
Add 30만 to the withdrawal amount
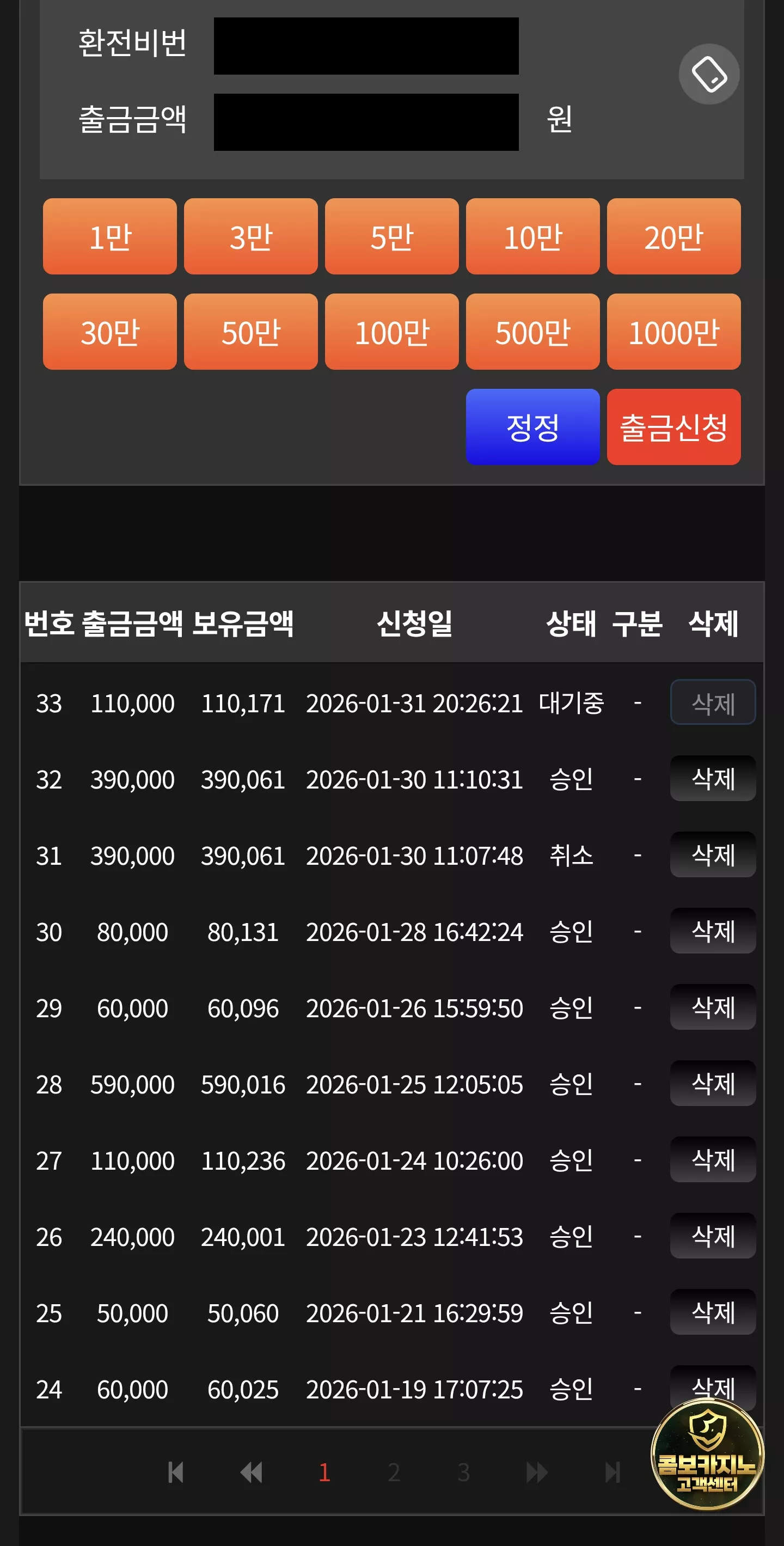110,332
